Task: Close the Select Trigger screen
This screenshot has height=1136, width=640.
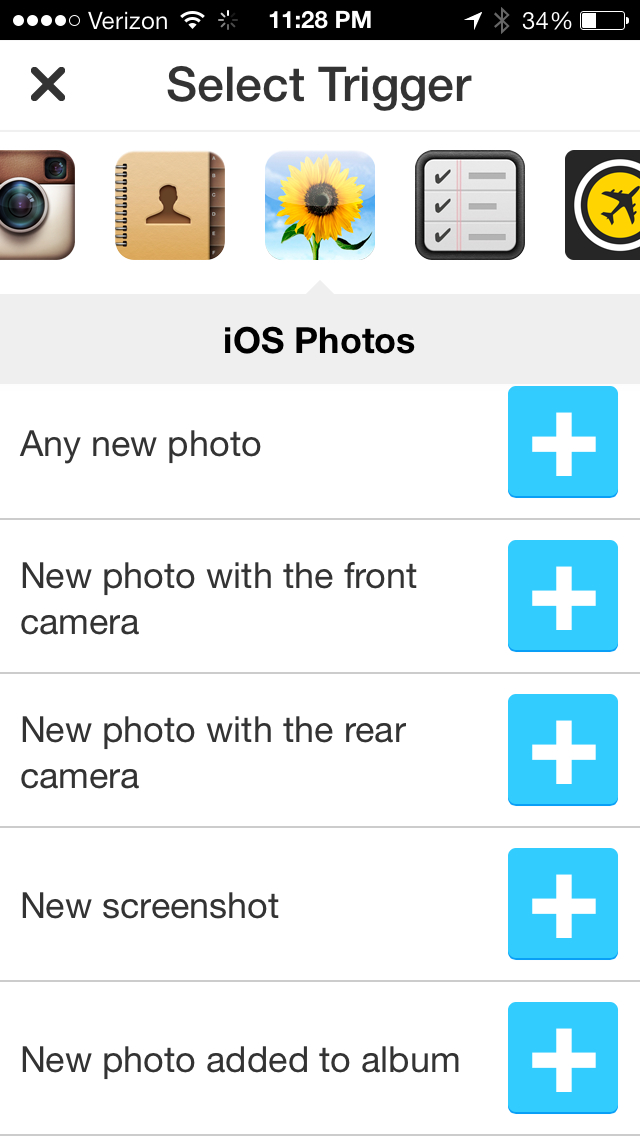Action: [48, 84]
